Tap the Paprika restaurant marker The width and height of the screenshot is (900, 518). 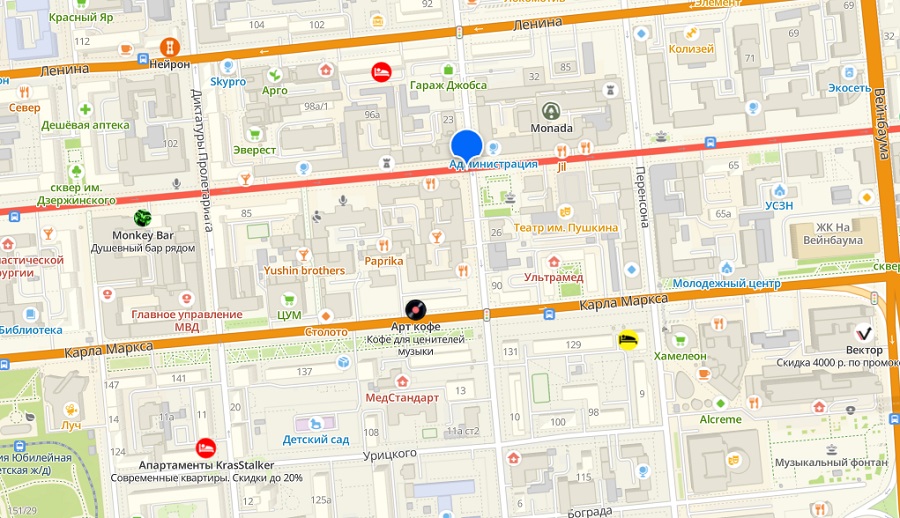[x=382, y=245]
